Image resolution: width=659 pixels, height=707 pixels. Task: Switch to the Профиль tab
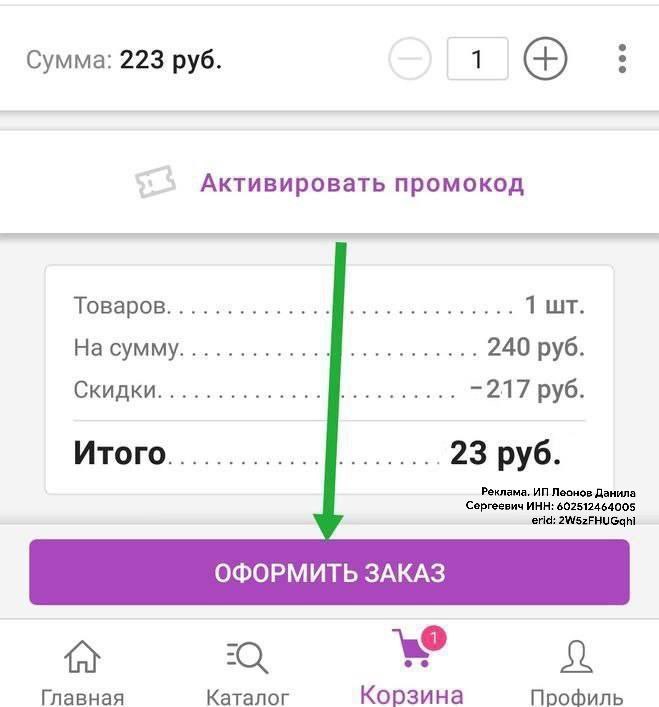(576, 672)
